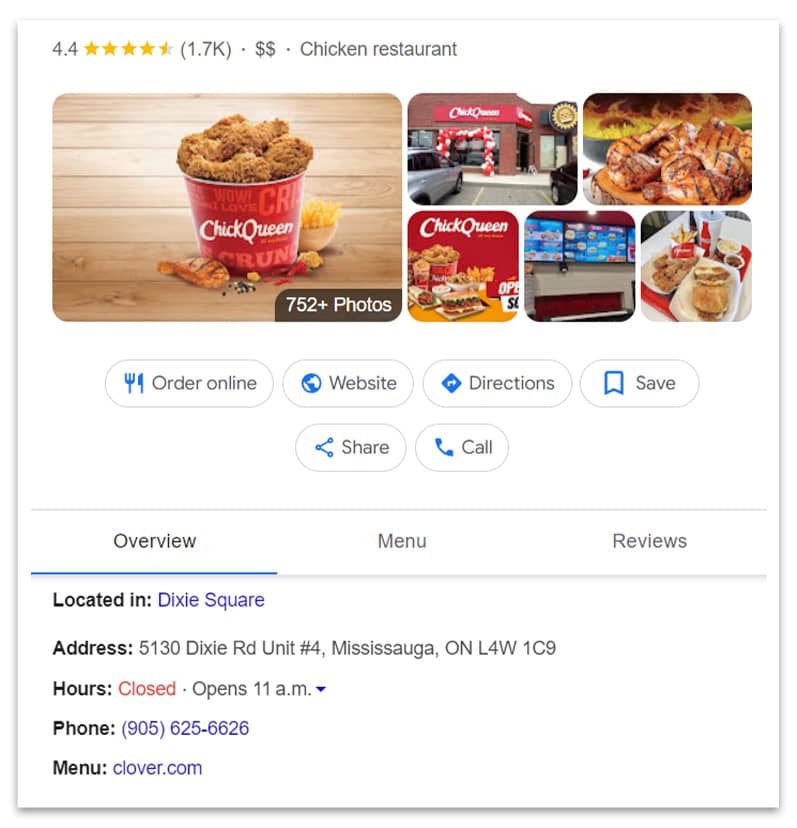Open the storefront exterior photo

pos(492,149)
